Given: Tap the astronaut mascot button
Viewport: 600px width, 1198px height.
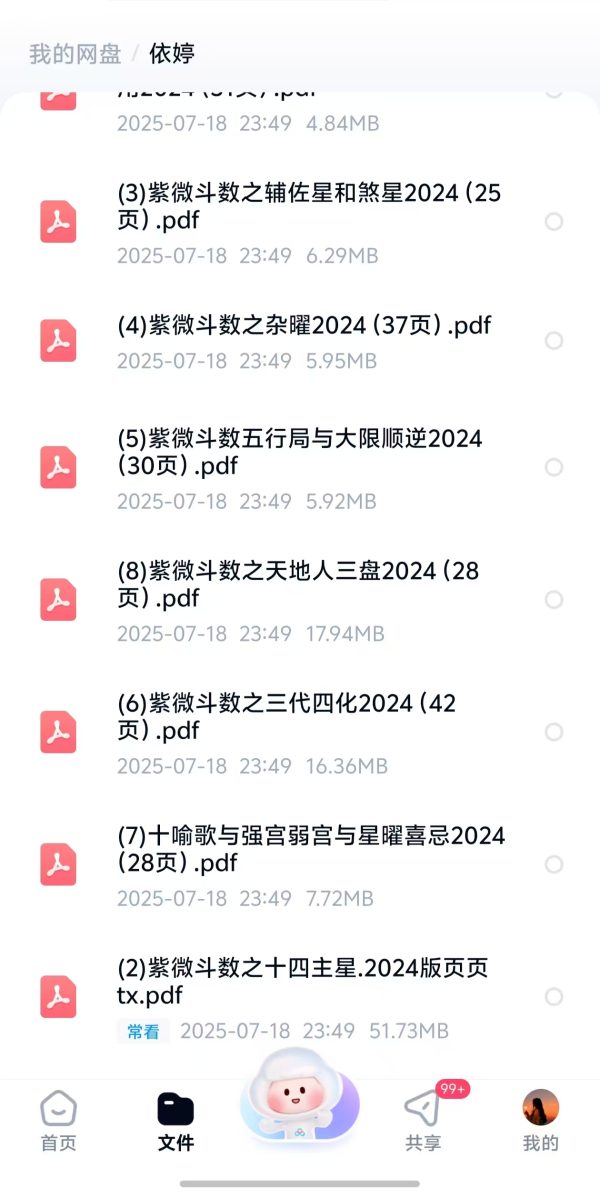Looking at the screenshot, I should click(299, 1100).
